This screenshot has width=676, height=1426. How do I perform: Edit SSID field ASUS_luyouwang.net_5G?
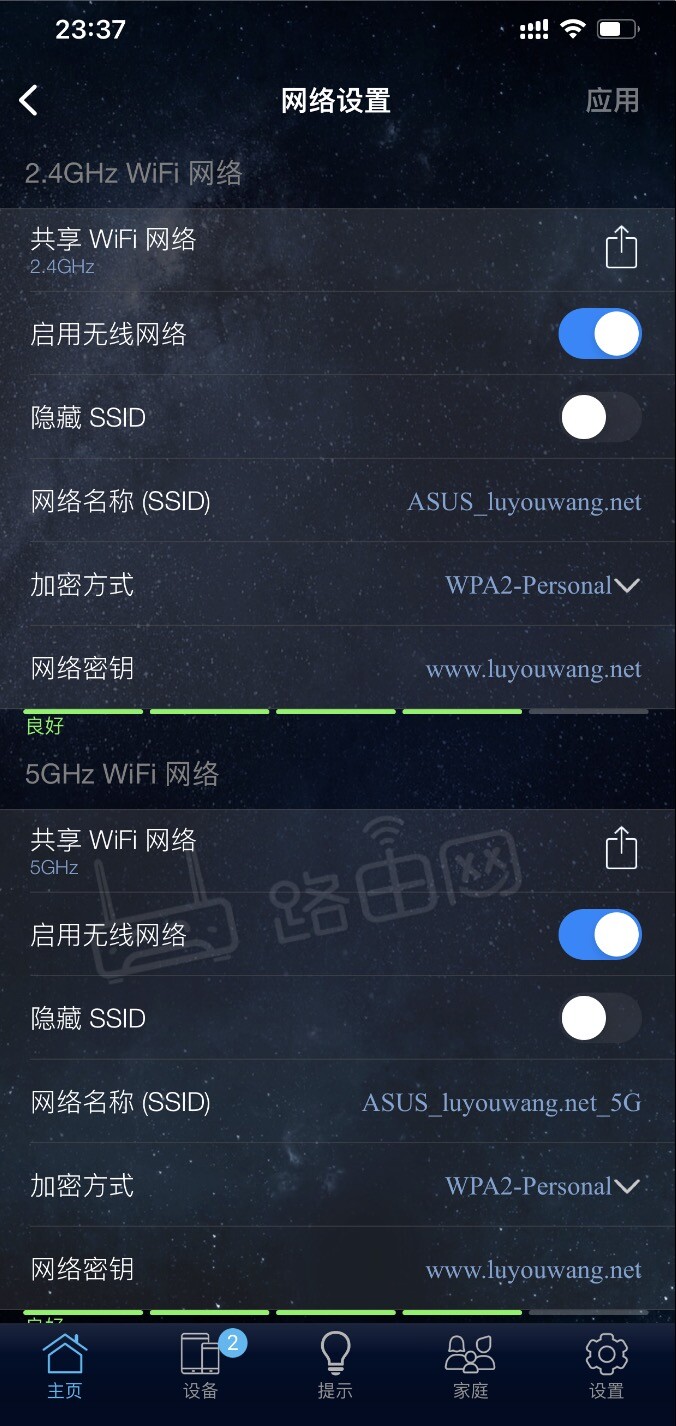(x=501, y=1103)
